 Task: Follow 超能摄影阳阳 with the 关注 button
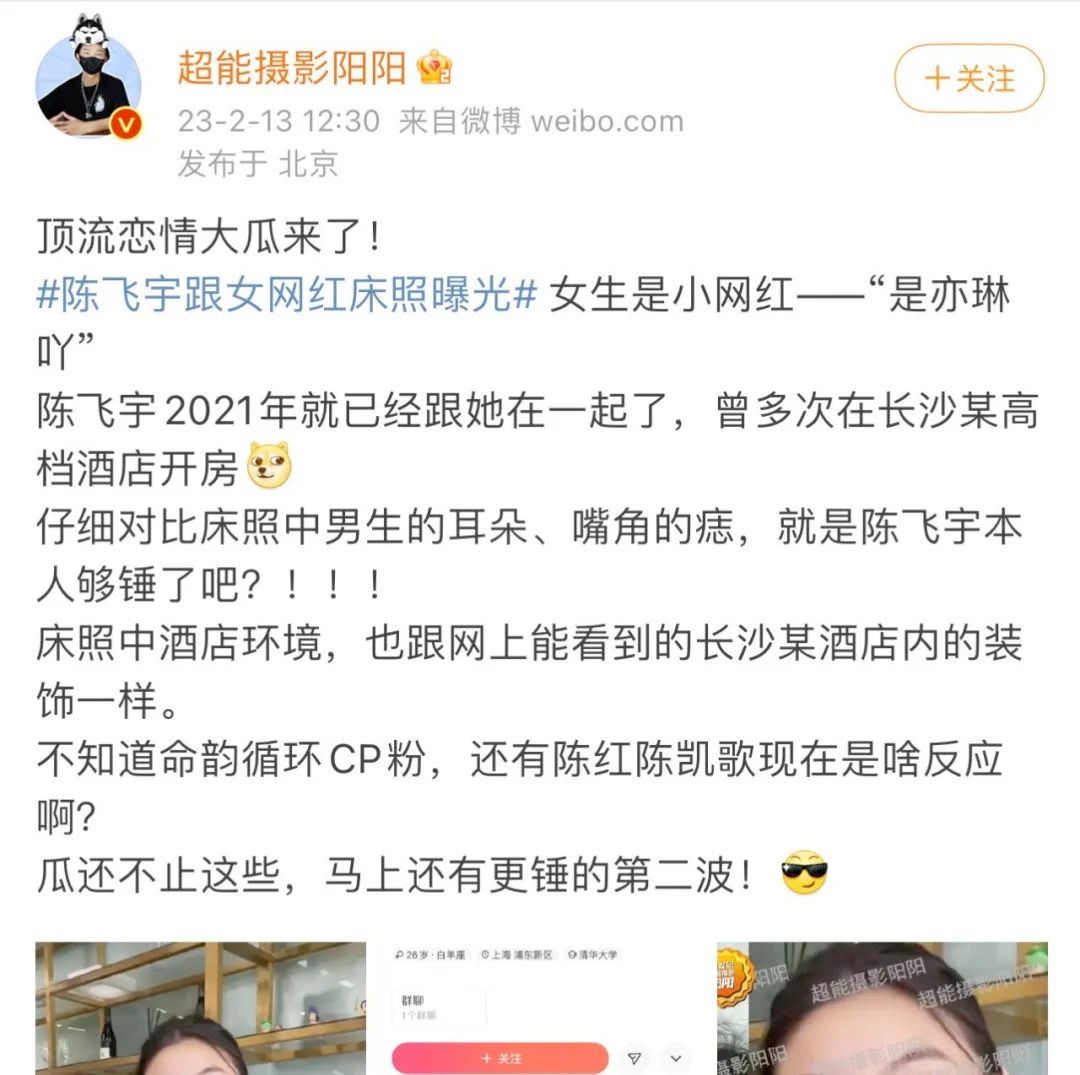968,79
